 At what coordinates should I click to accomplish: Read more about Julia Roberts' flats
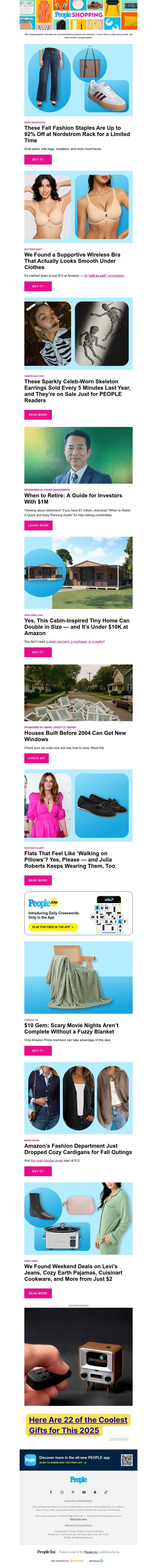pos(38,880)
